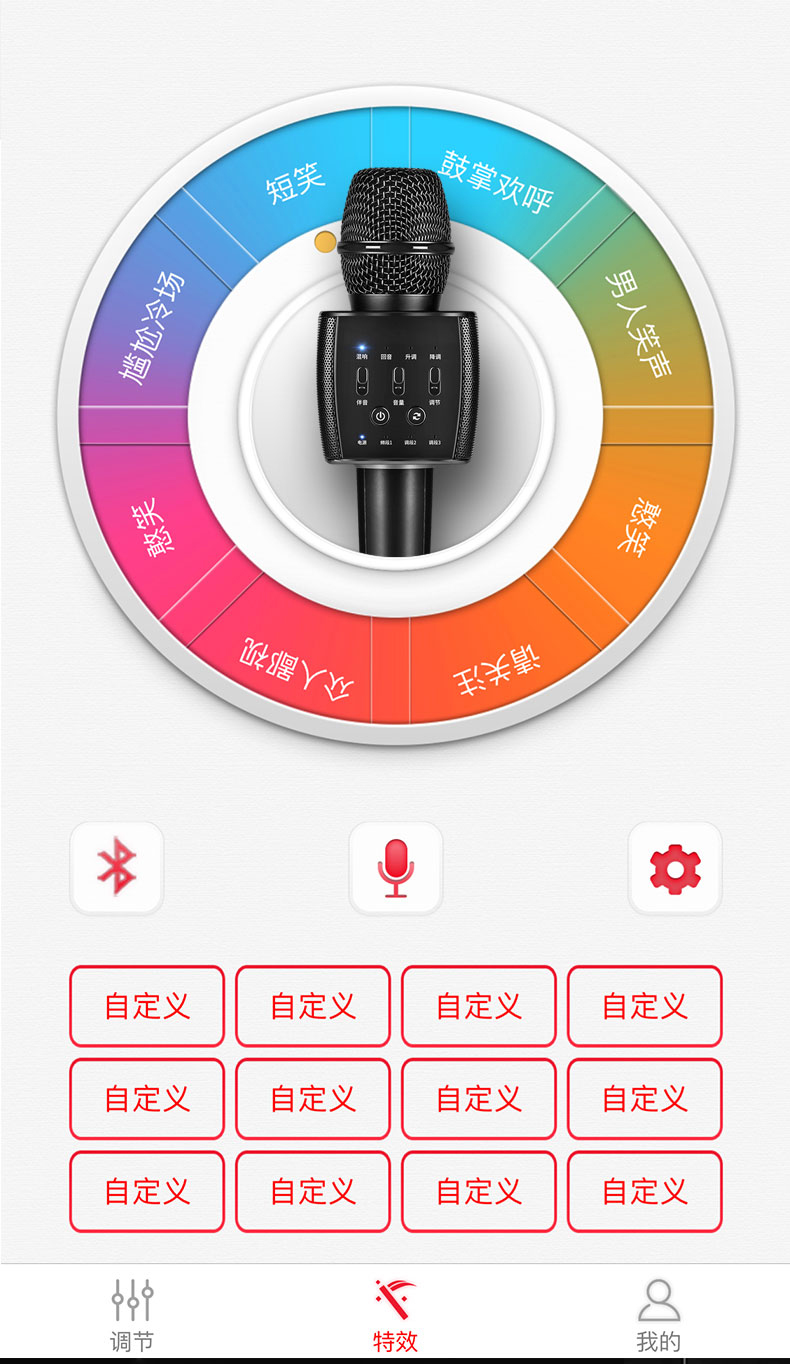Image resolution: width=790 pixels, height=1364 pixels.
Task: Switch to the 调节 tab
Action: [x=132, y=1314]
